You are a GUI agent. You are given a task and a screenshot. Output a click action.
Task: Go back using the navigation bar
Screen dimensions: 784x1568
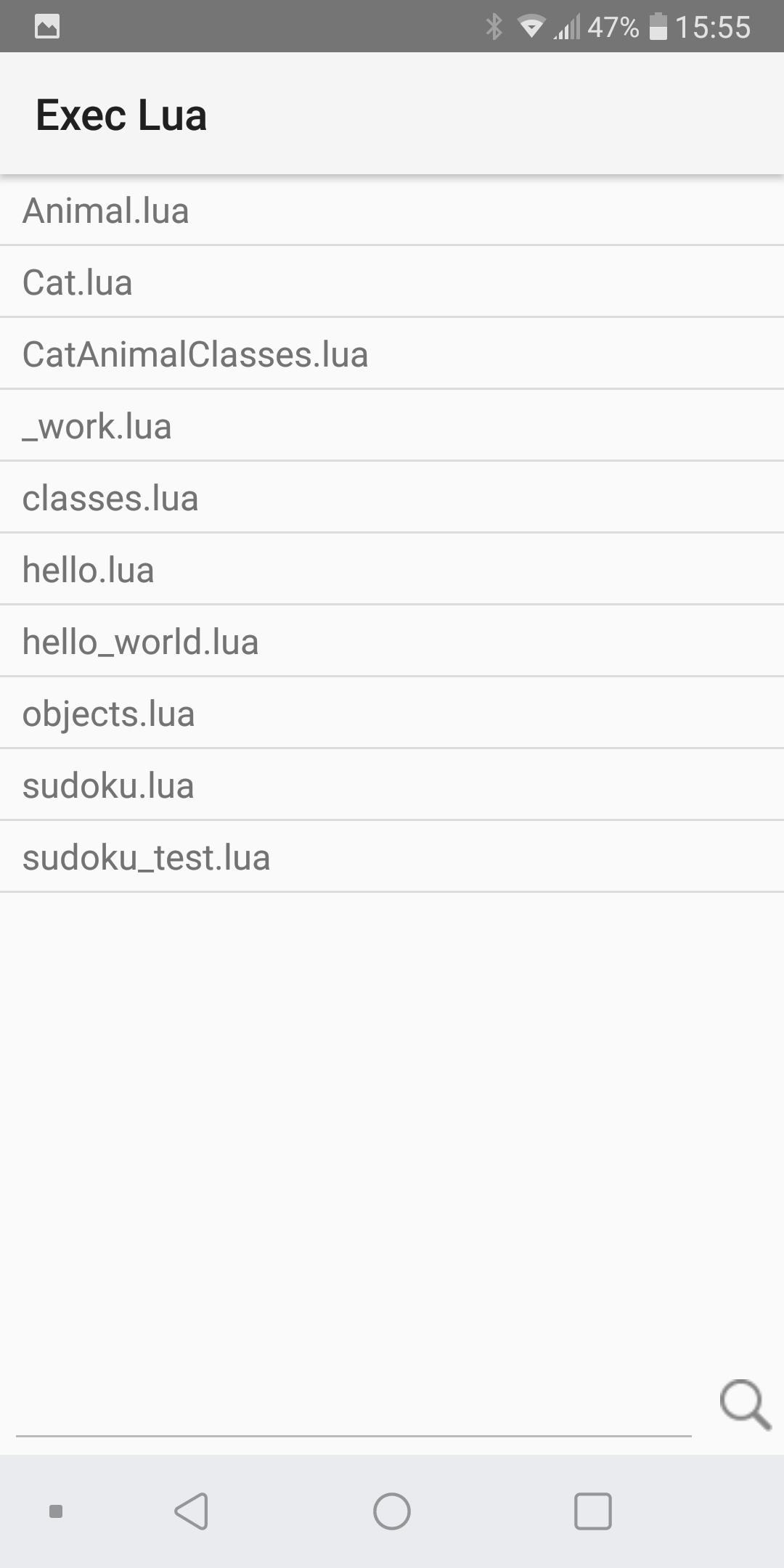[x=192, y=1511]
